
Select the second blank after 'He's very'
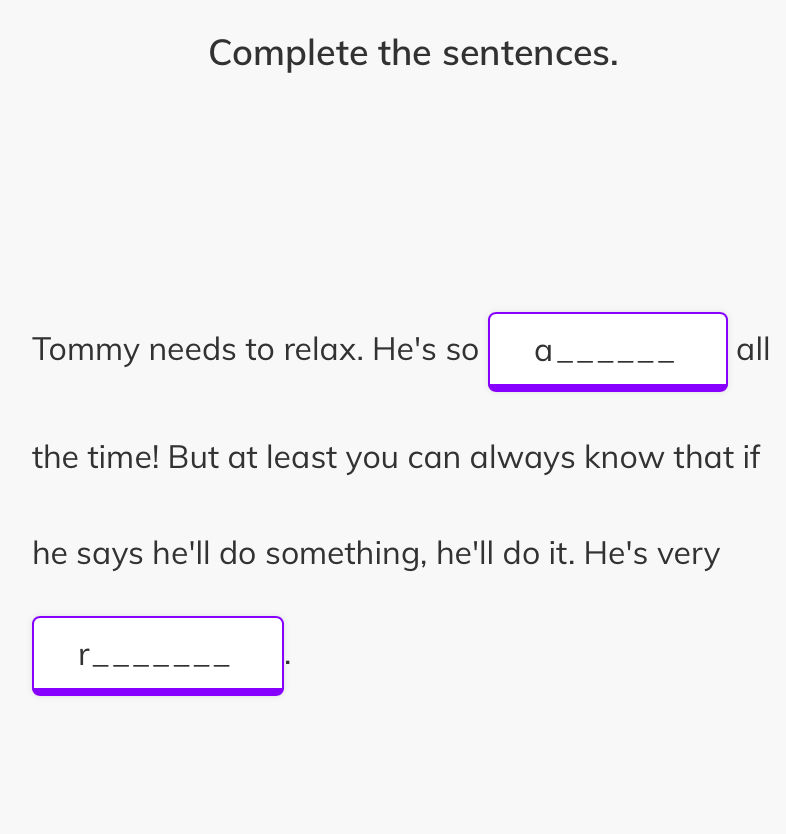[x=157, y=654]
